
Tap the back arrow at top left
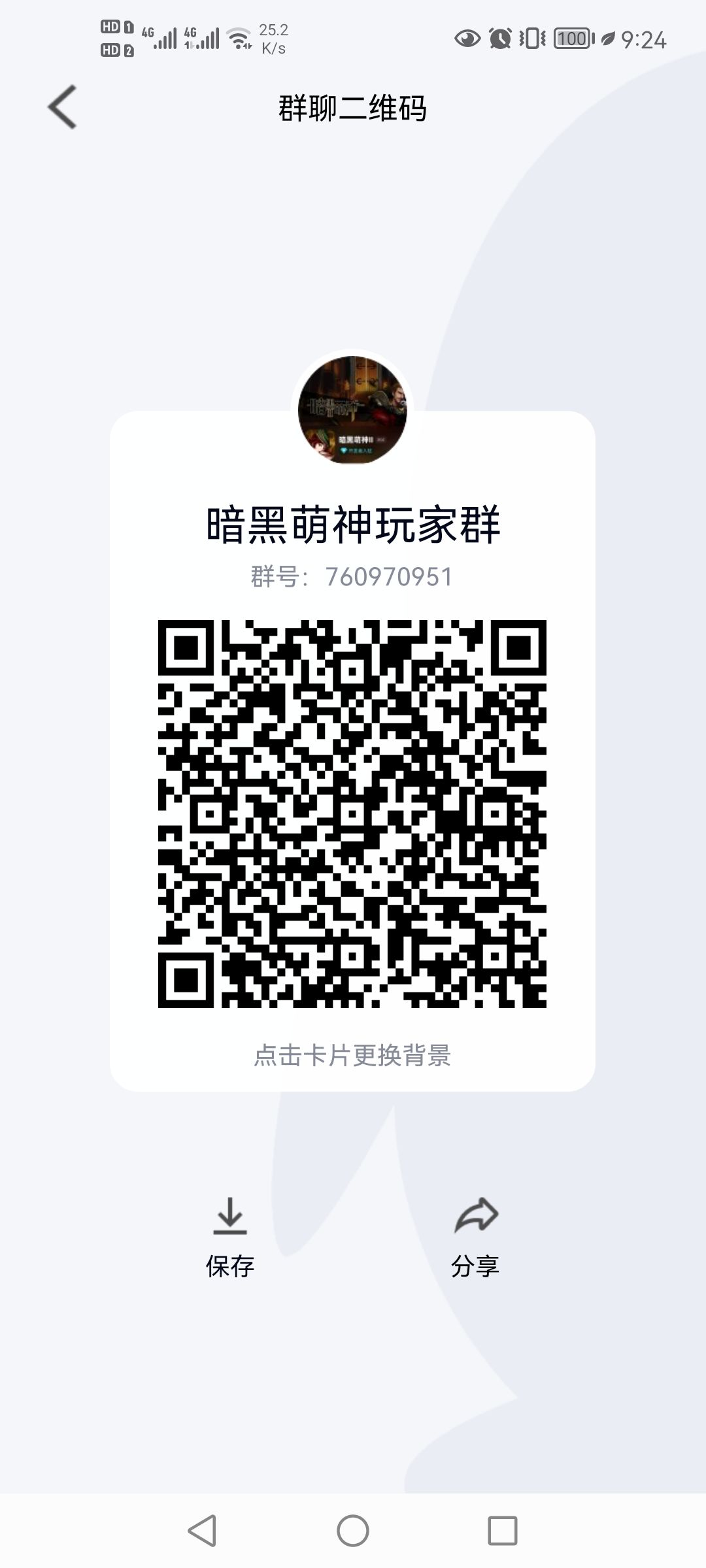62,105
